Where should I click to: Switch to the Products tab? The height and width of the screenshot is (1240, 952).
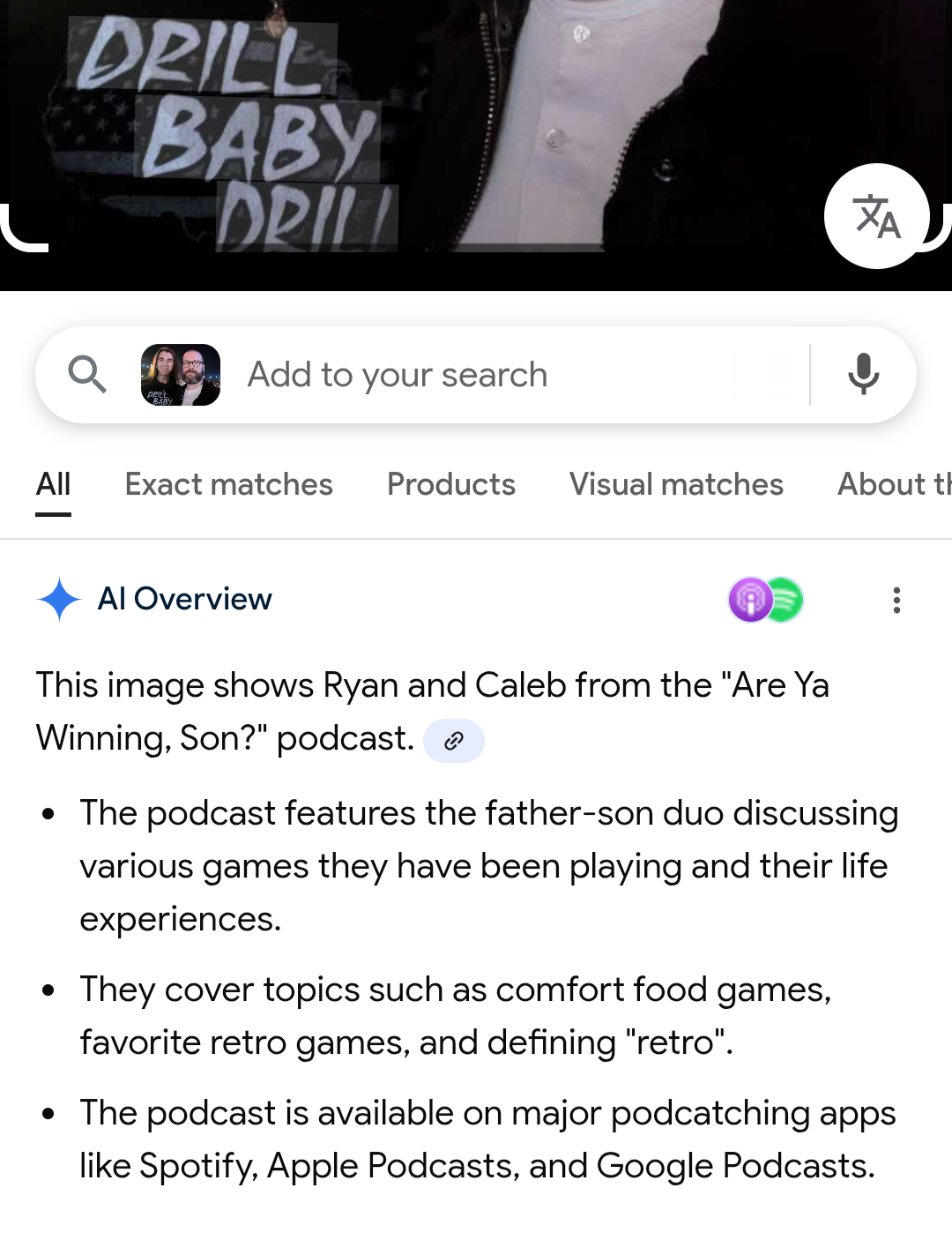click(x=450, y=484)
